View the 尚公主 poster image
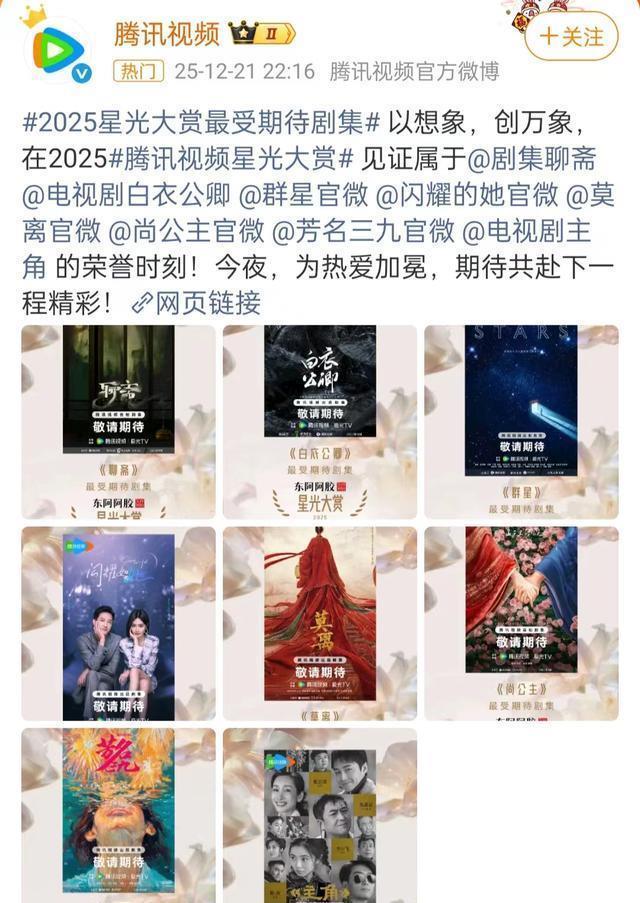This screenshot has width=640, height=903. coord(521,623)
